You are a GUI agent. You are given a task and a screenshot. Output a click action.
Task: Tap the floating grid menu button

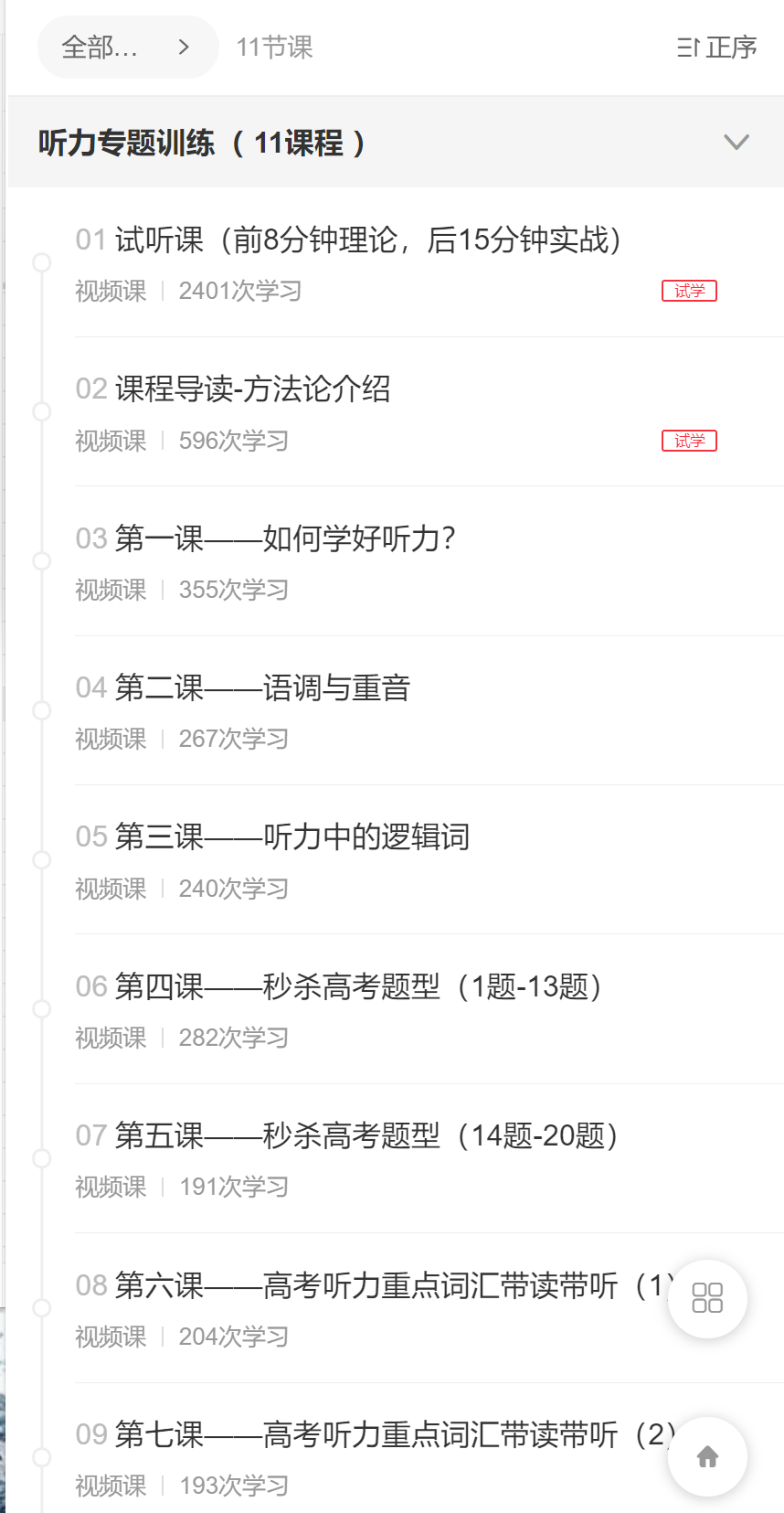coord(707,1298)
